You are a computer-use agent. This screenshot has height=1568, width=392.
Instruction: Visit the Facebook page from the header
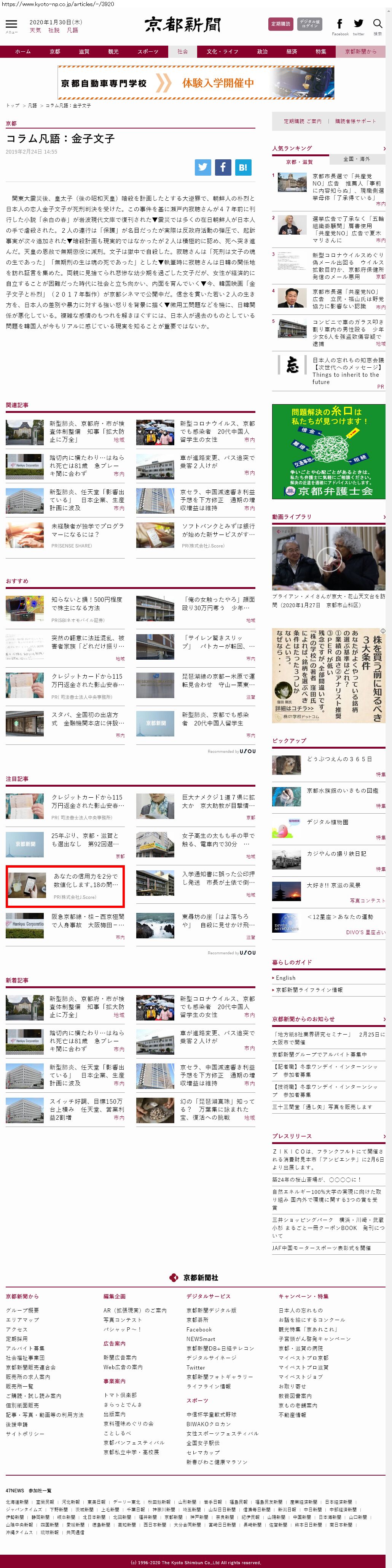[x=340, y=25]
